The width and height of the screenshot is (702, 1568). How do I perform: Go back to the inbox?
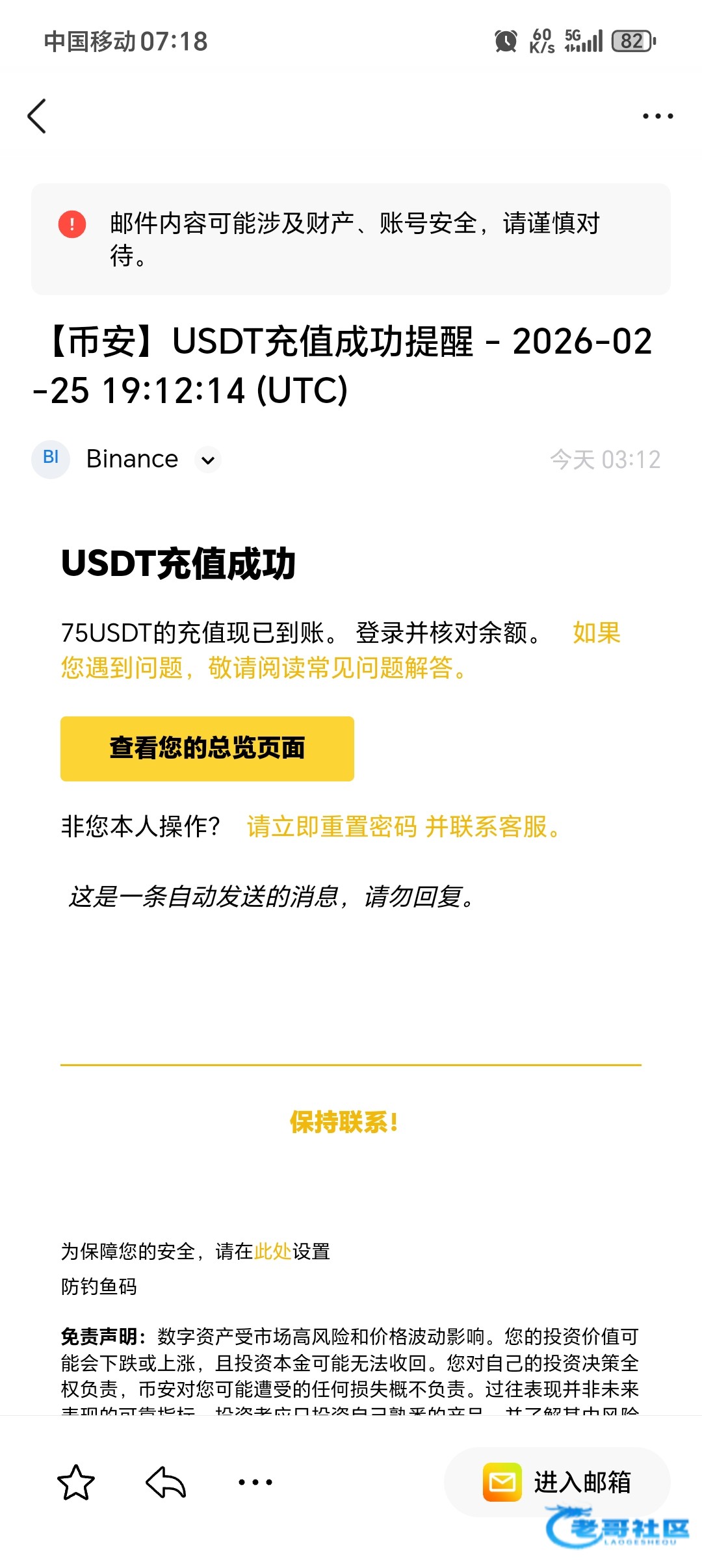[x=37, y=116]
